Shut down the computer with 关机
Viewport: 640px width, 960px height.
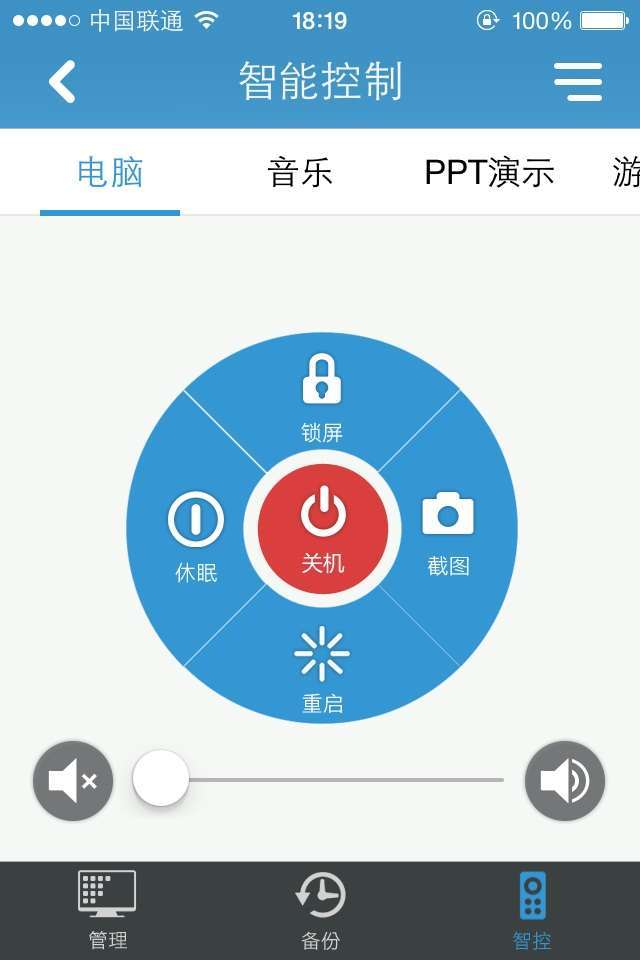pyautogui.click(x=322, y=528)
